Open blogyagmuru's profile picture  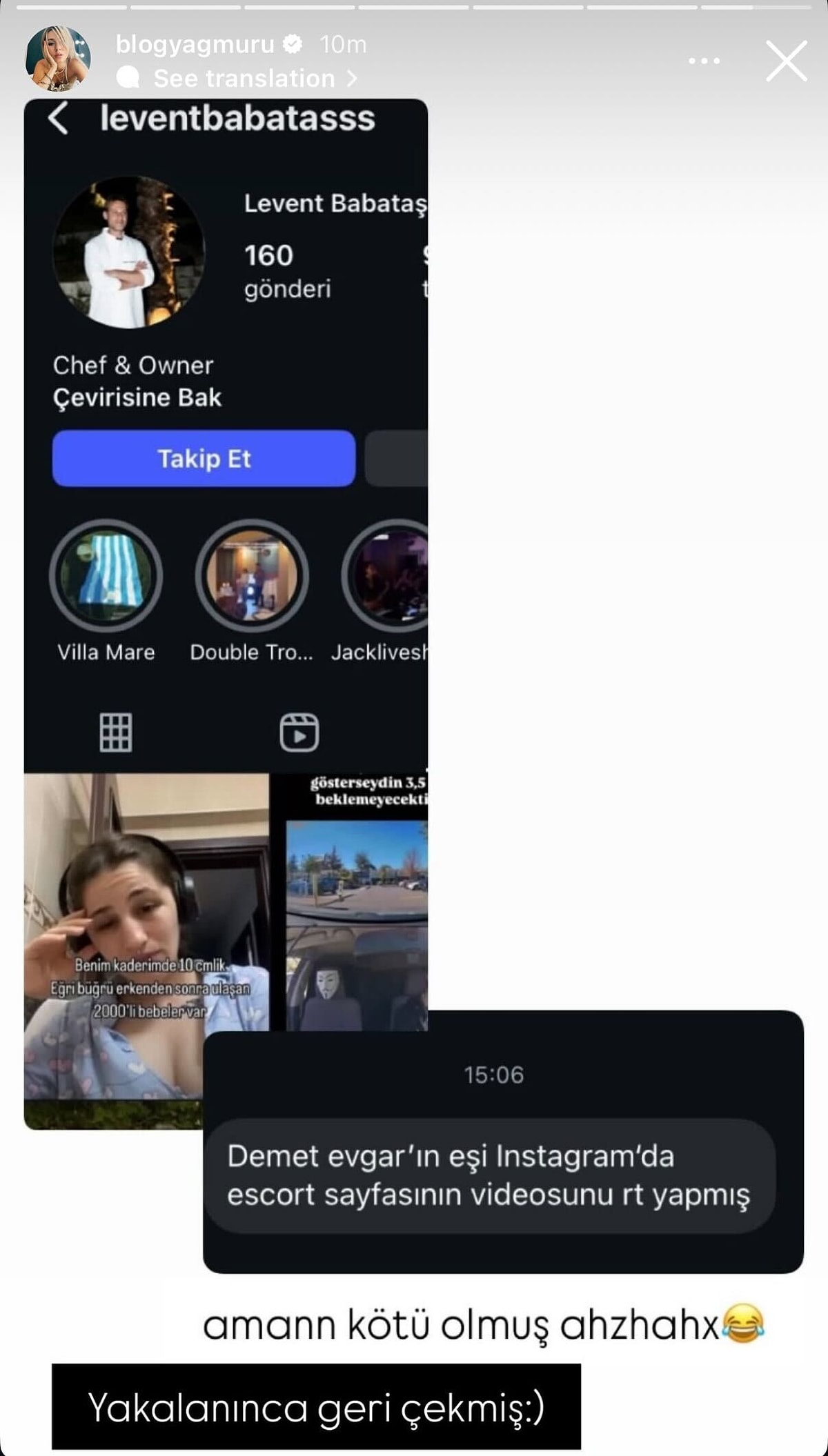coord(58,59)
